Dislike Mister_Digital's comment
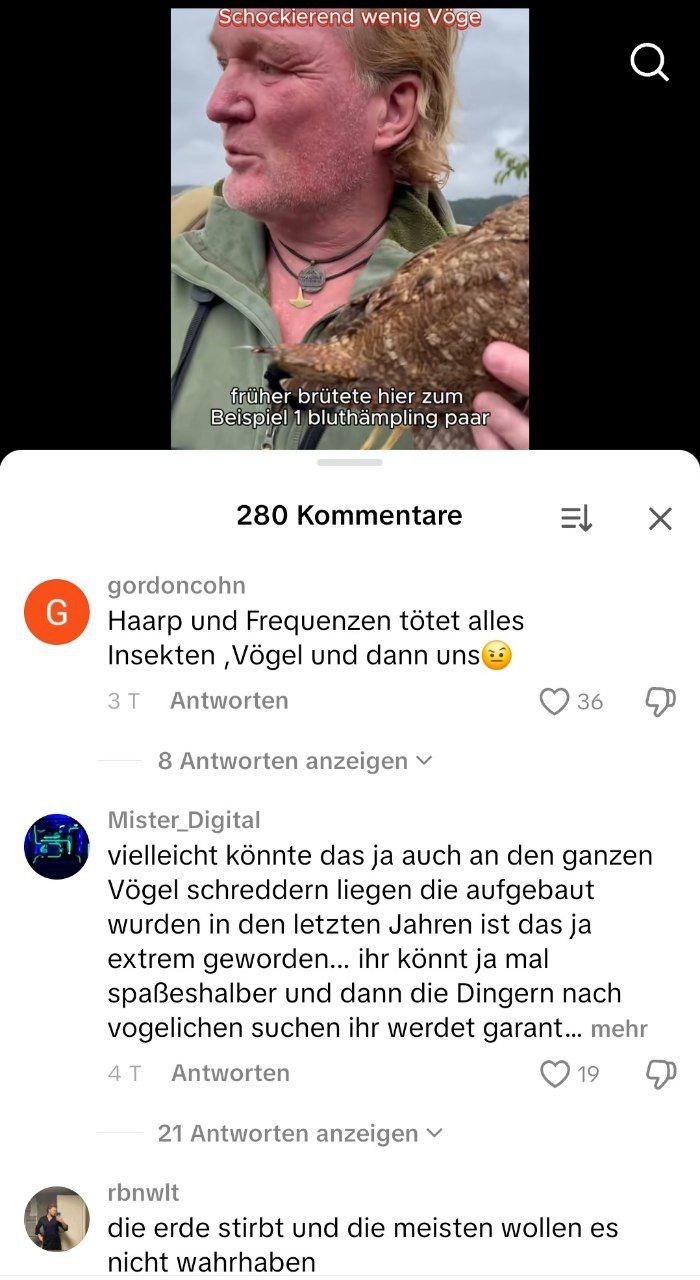The height and width of the screenshot is (1280, 700). pos(661,1074)
